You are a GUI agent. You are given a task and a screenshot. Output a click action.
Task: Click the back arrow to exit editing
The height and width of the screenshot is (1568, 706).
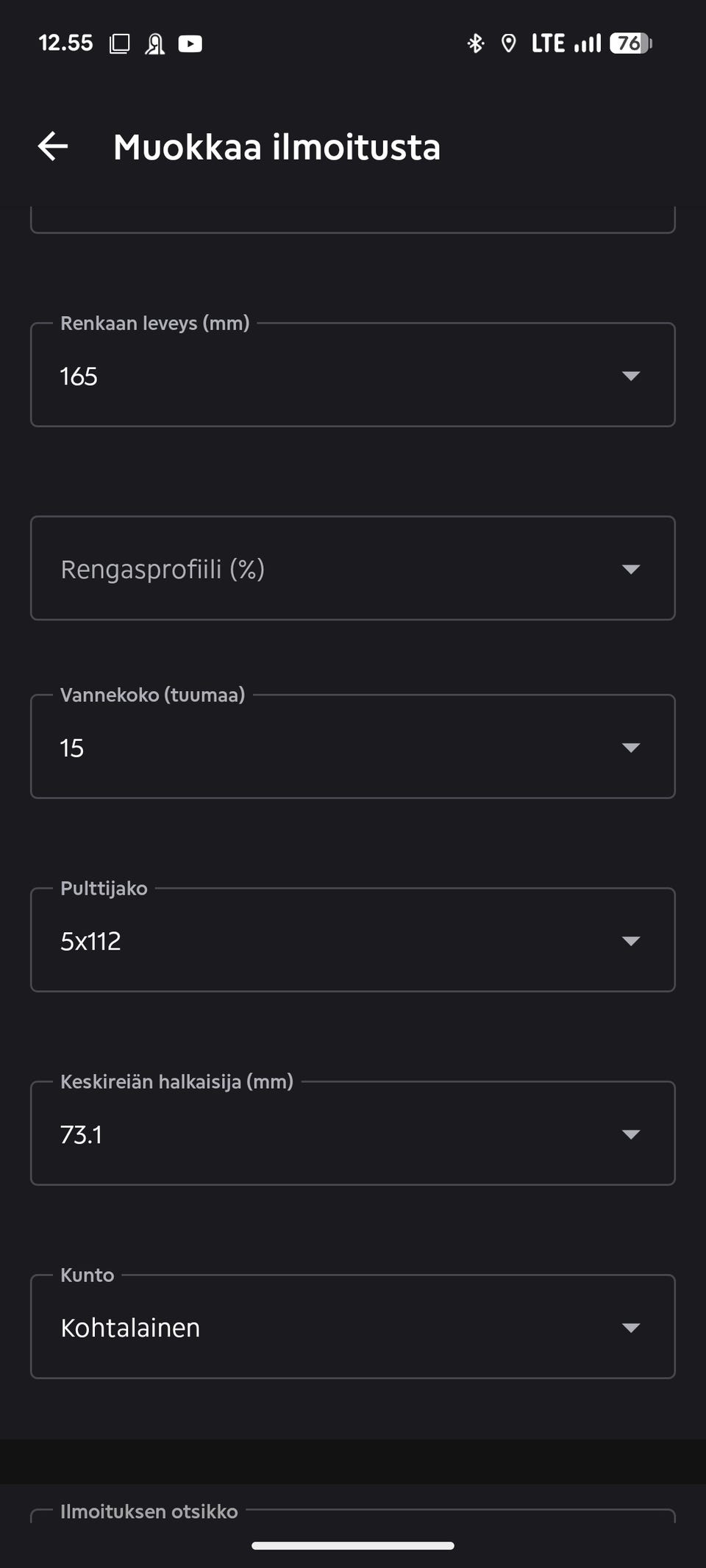[x=54, y=147]
